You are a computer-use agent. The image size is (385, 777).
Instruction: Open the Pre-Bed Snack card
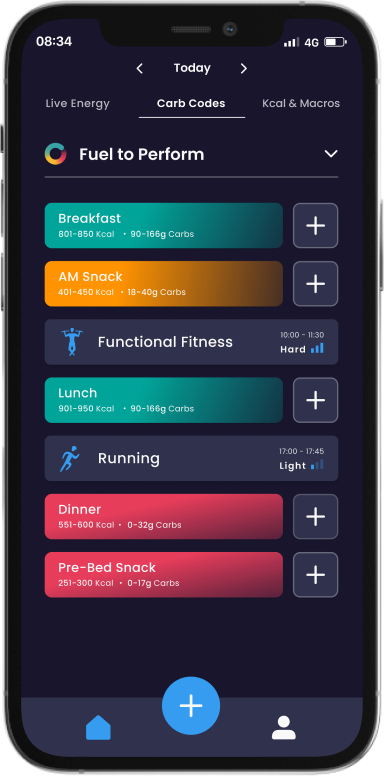pyautogui.click(x=164, y=575)
